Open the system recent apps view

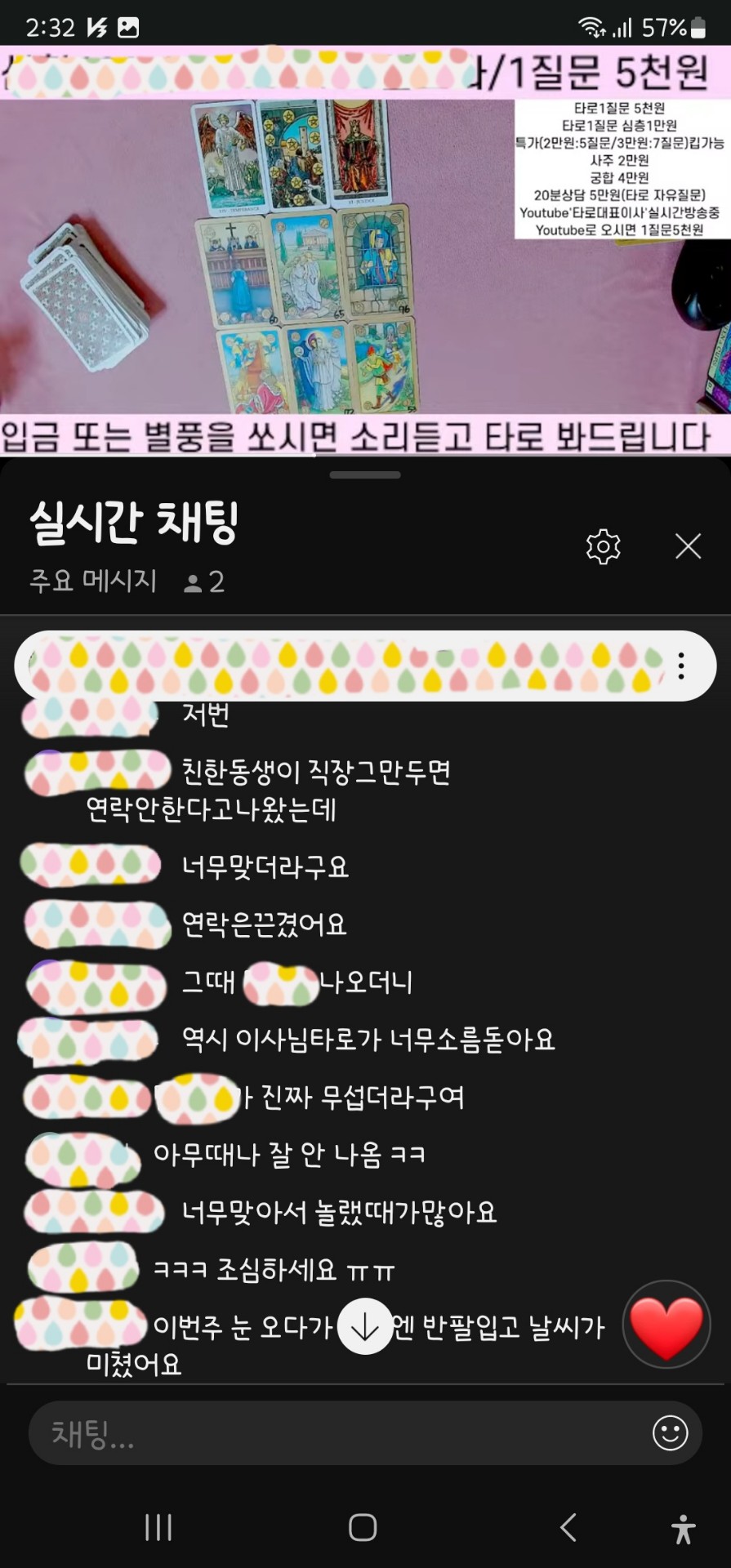pos(158,1527)
